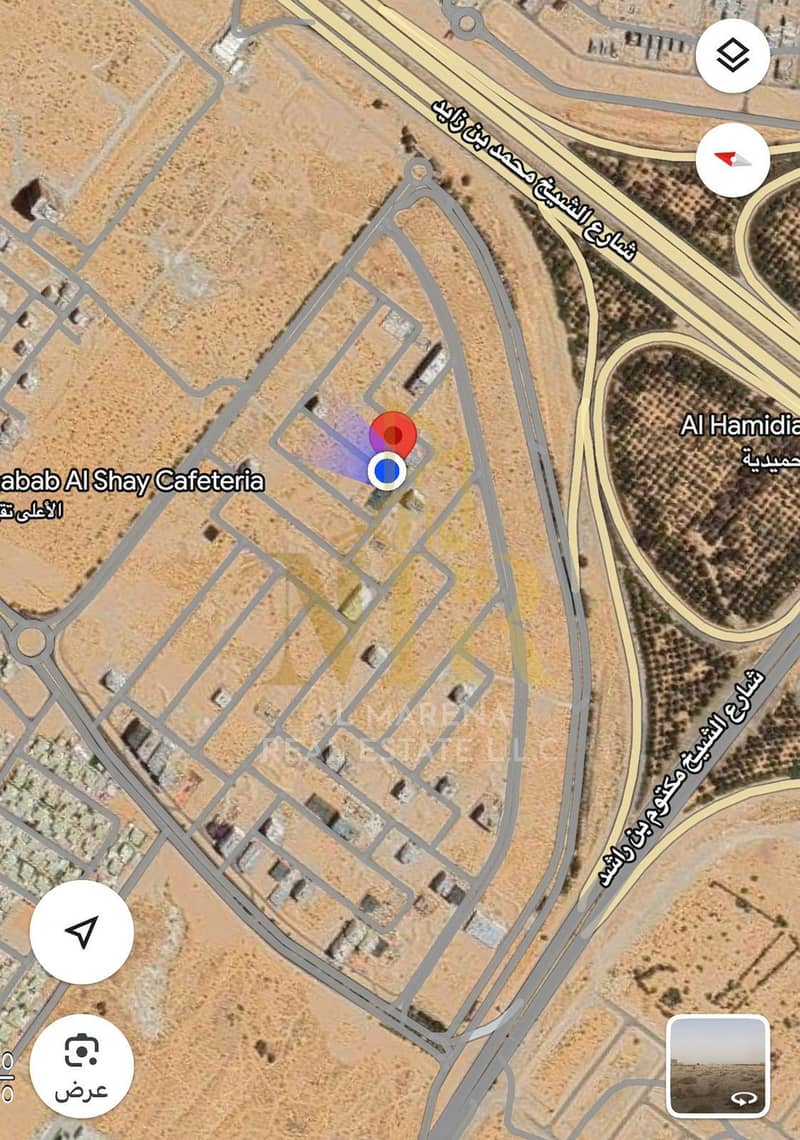Tap the compass to reset orientation

[733, 160]
